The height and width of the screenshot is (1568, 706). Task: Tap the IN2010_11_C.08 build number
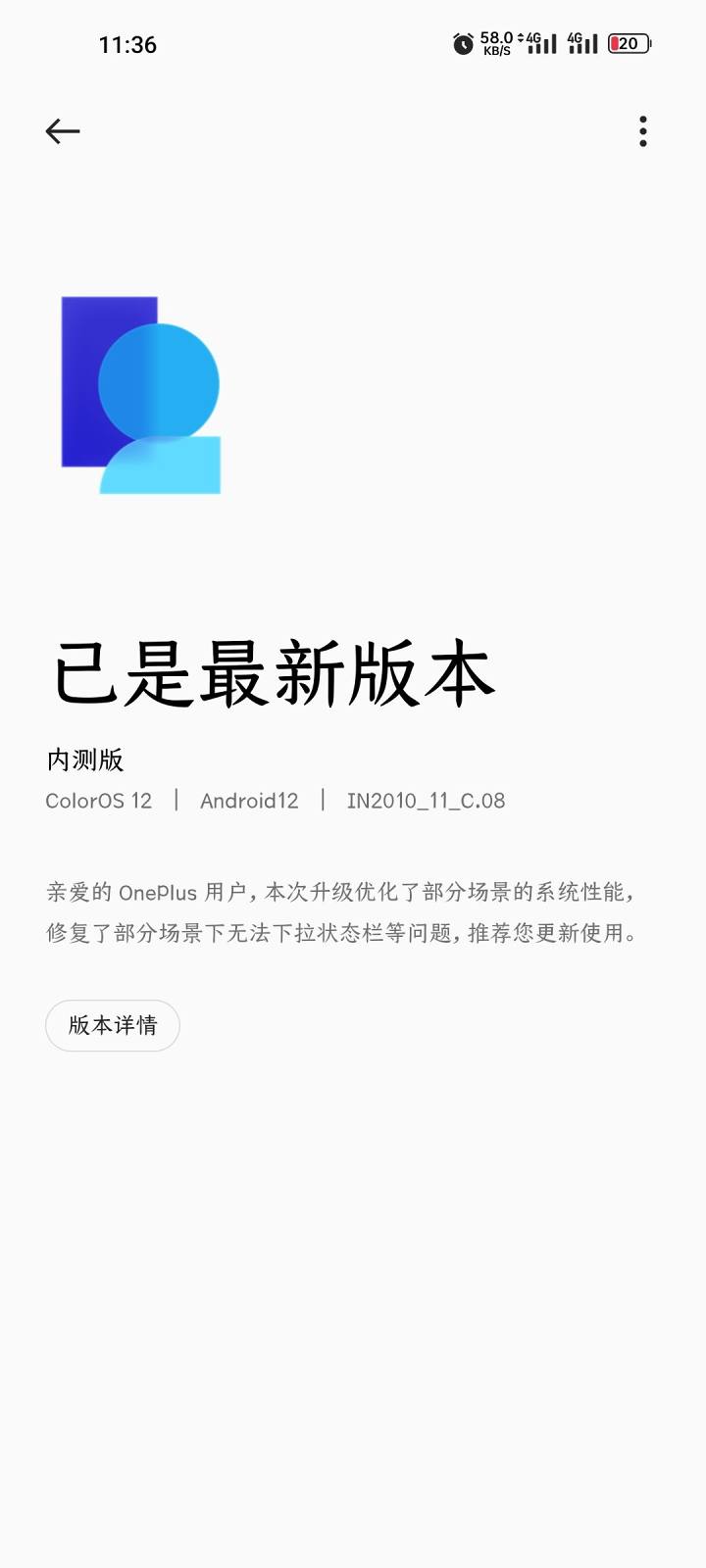point(423,801)
